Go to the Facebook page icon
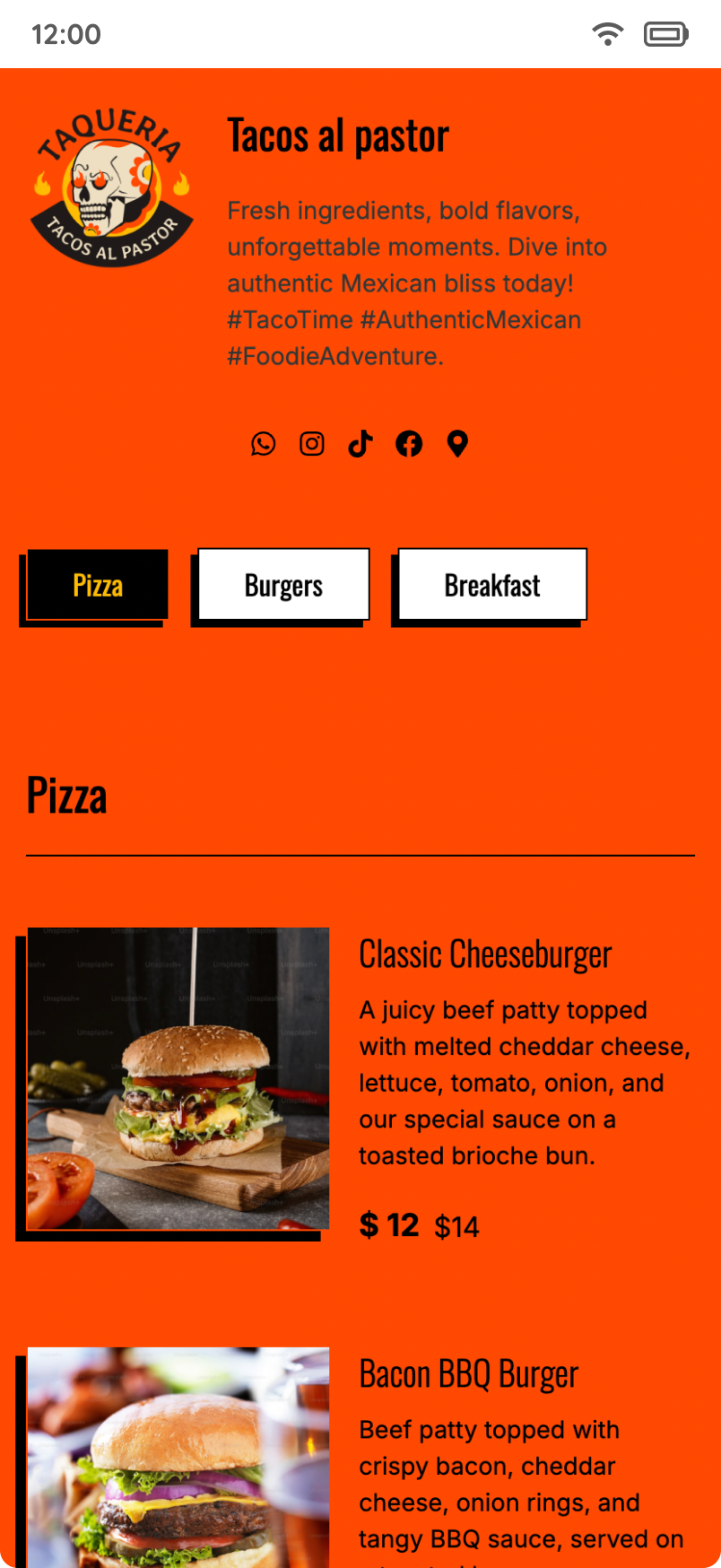 [409, 443]
